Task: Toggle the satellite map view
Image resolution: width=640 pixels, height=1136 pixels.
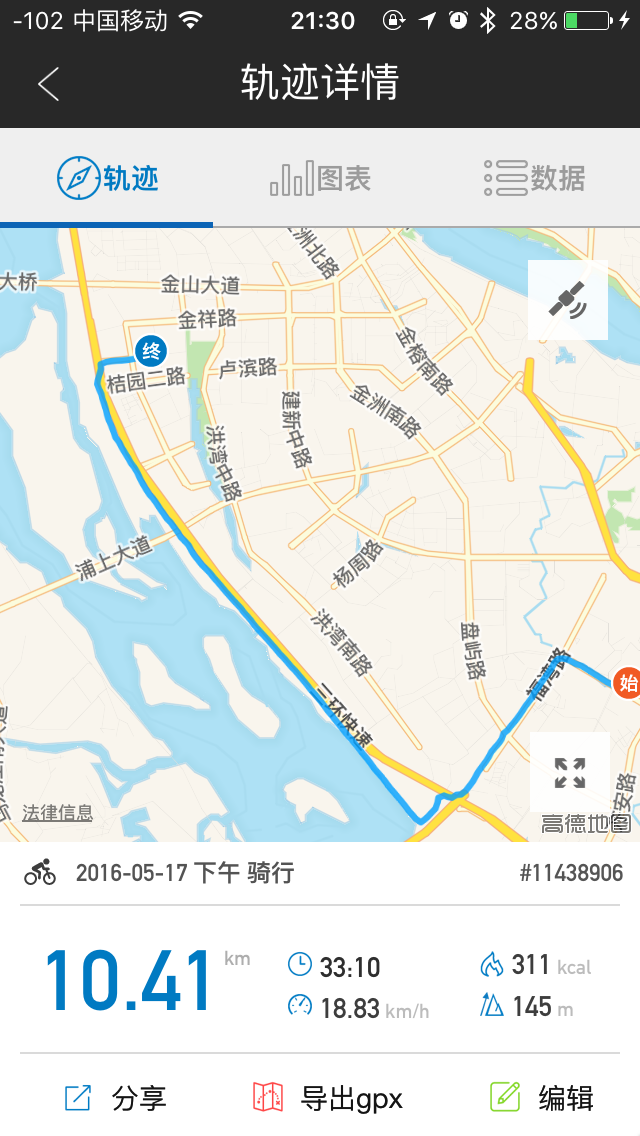Action: pyautogui.click(x=568, y=300)
